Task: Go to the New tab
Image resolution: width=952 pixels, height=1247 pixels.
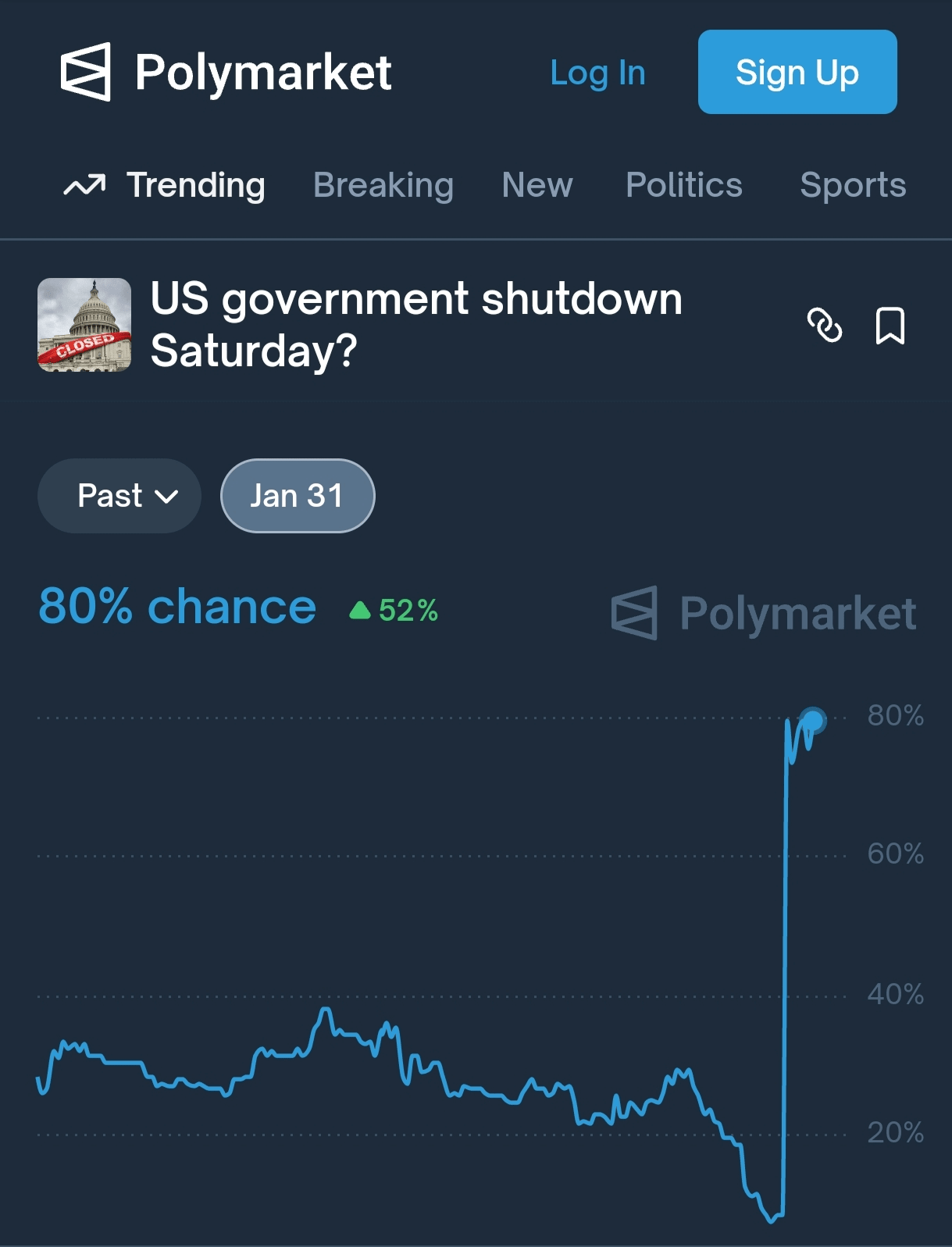Action: [x=537, y=186]
